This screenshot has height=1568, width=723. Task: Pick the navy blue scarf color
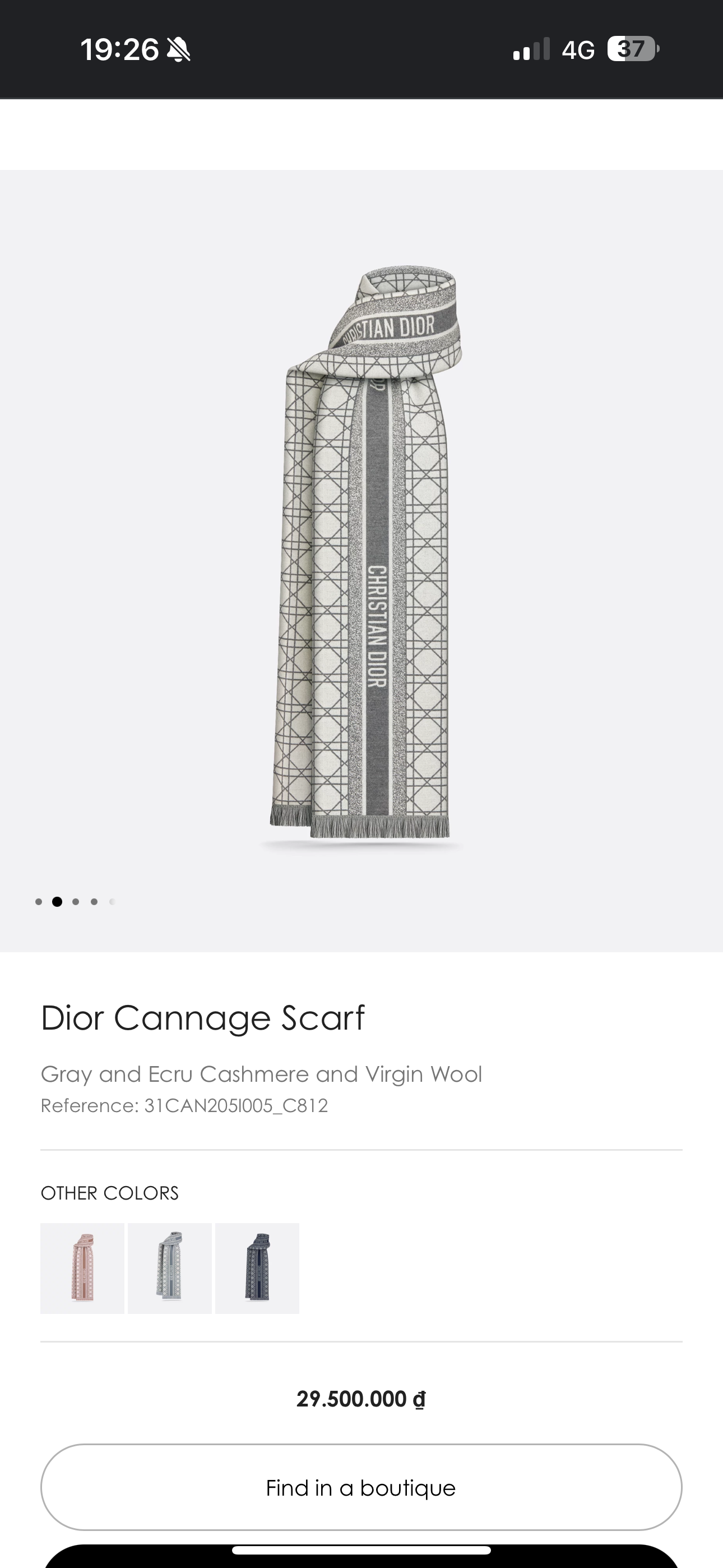pos(257,1268)
